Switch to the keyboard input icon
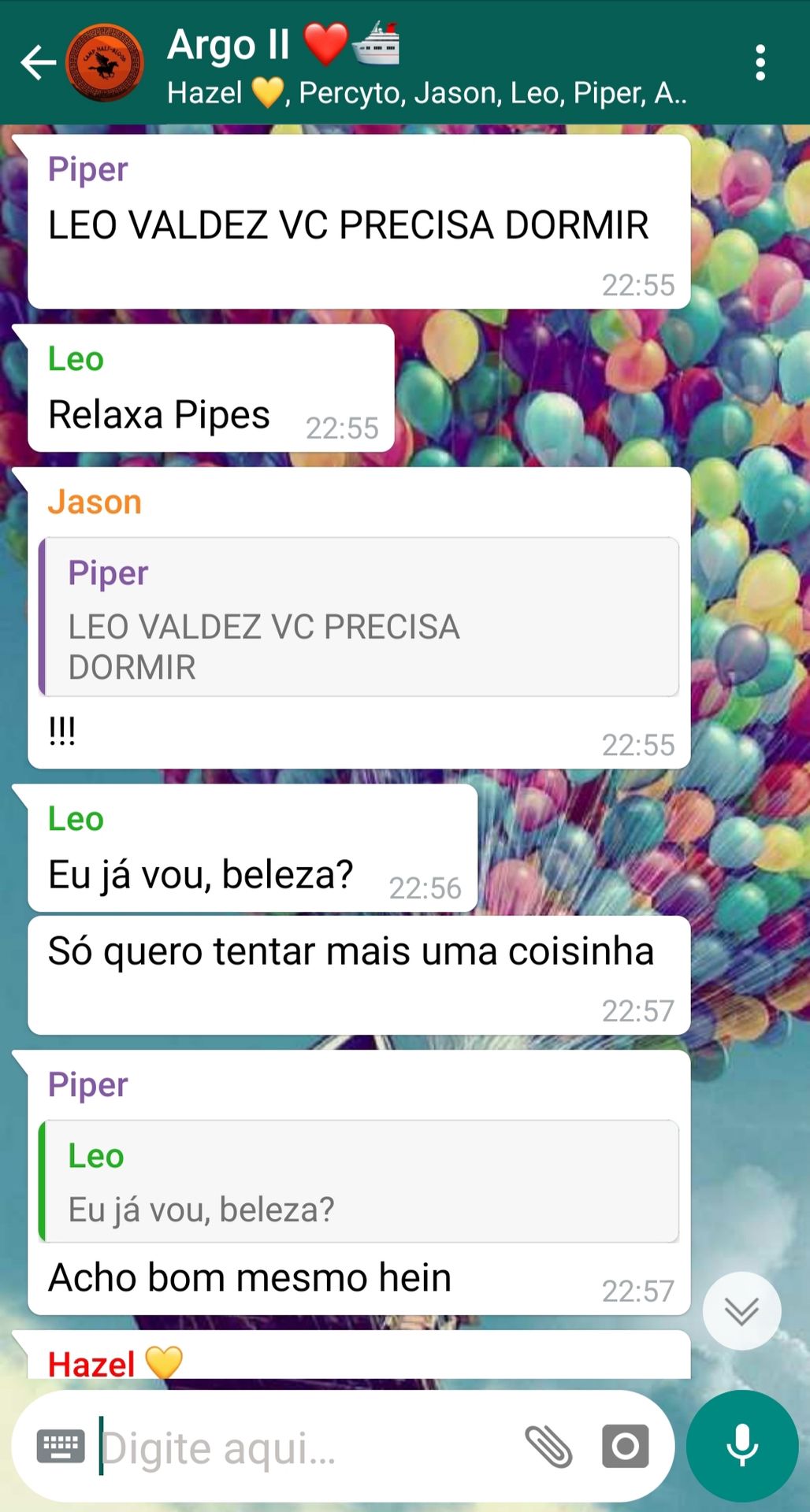 point(61,1447)
